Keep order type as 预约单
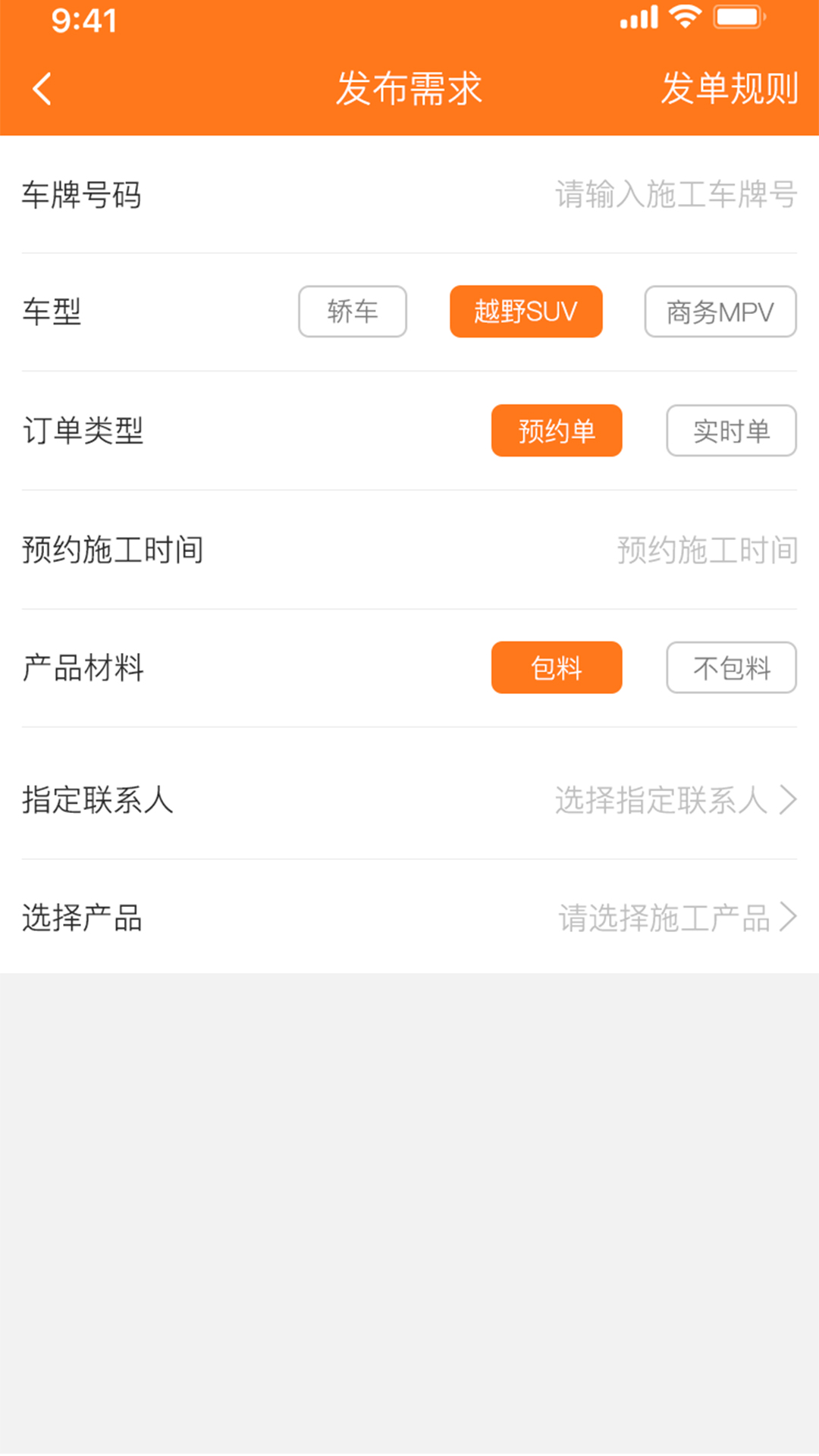The image size is (819, 1456). pyautogui.click(x=557, y=431)
